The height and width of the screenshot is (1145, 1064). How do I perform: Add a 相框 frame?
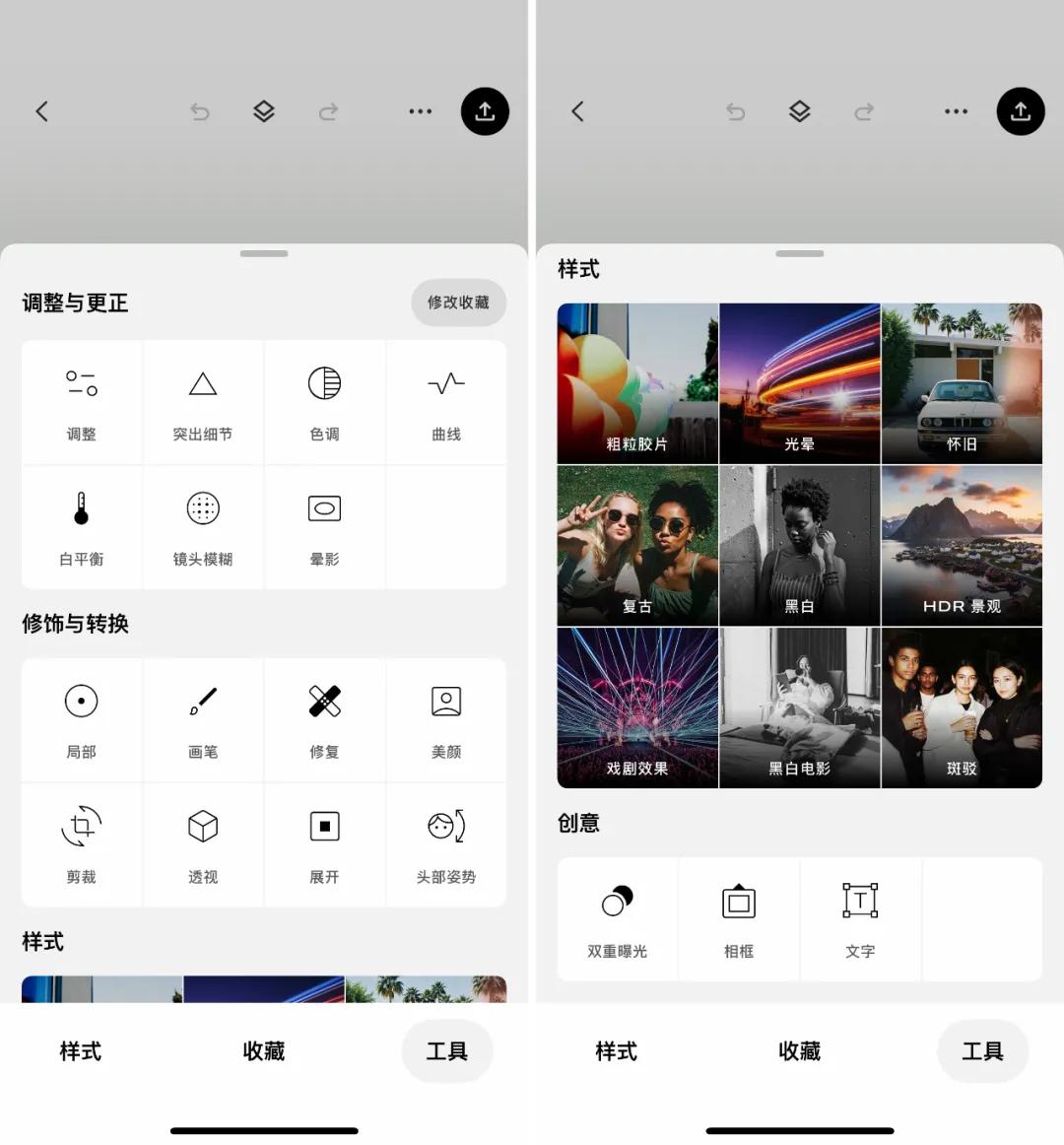coord(739,919)
